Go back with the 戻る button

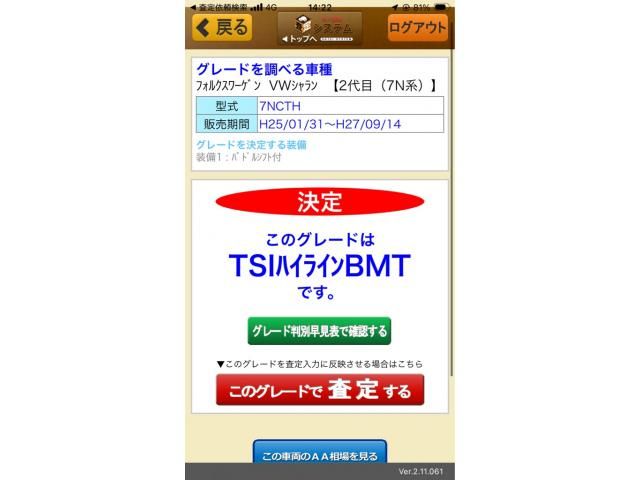[x=222, y=27]
